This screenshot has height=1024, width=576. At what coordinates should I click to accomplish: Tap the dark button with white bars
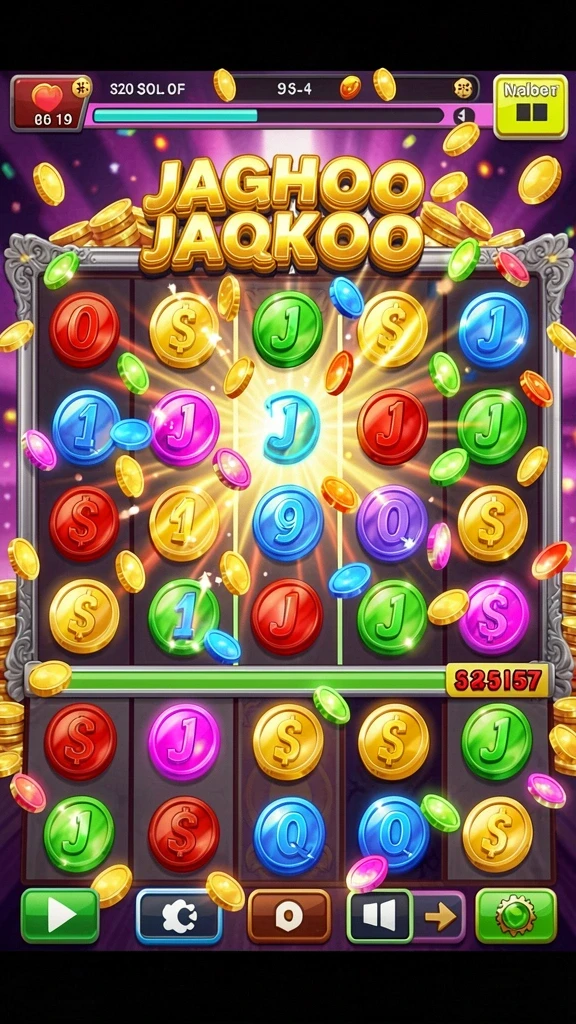[x=379, y=916]
